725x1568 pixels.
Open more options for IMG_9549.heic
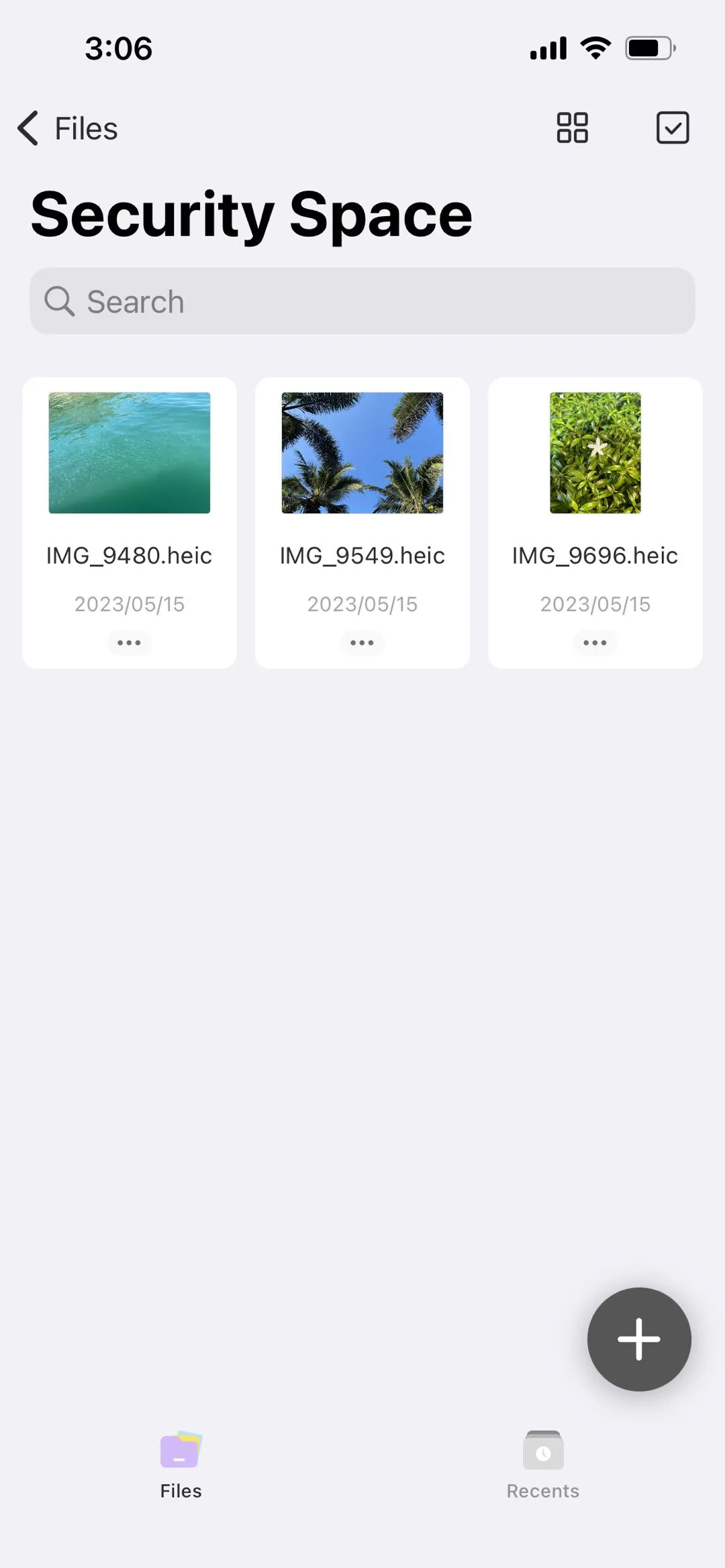362,643
